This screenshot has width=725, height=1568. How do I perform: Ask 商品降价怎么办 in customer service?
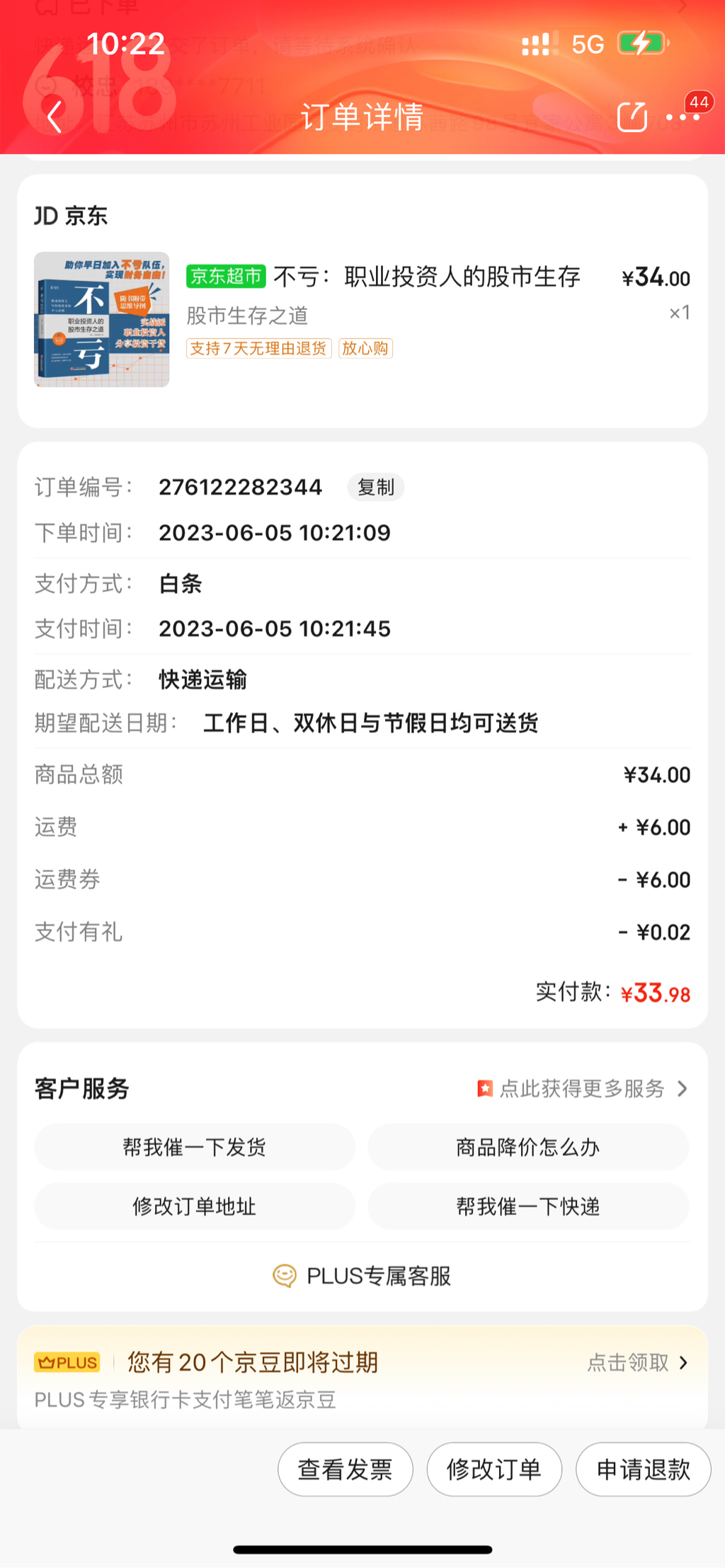pyautogui.click(x=528, y=1147)
